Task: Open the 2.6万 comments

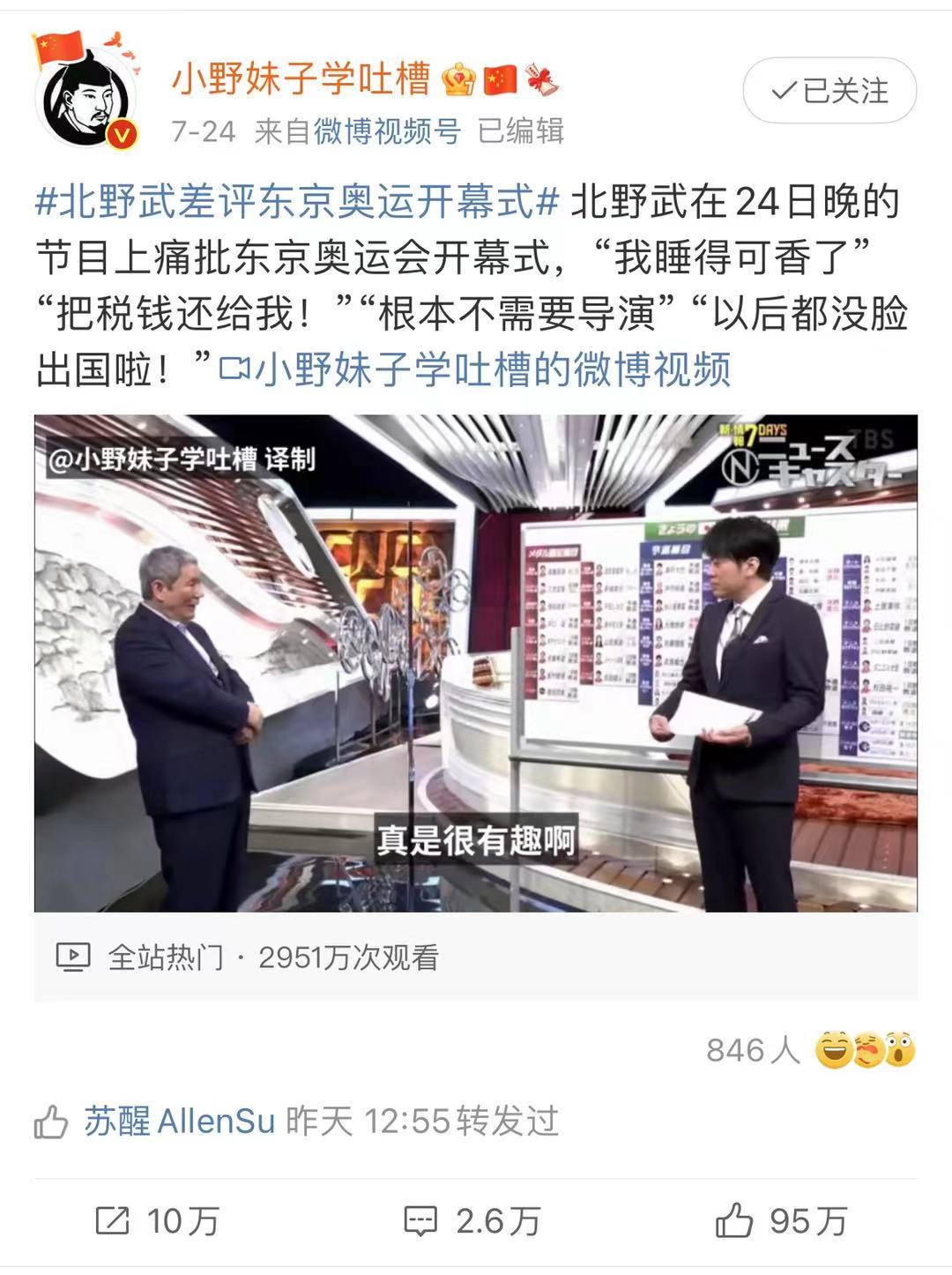Action: [472, 1221]
